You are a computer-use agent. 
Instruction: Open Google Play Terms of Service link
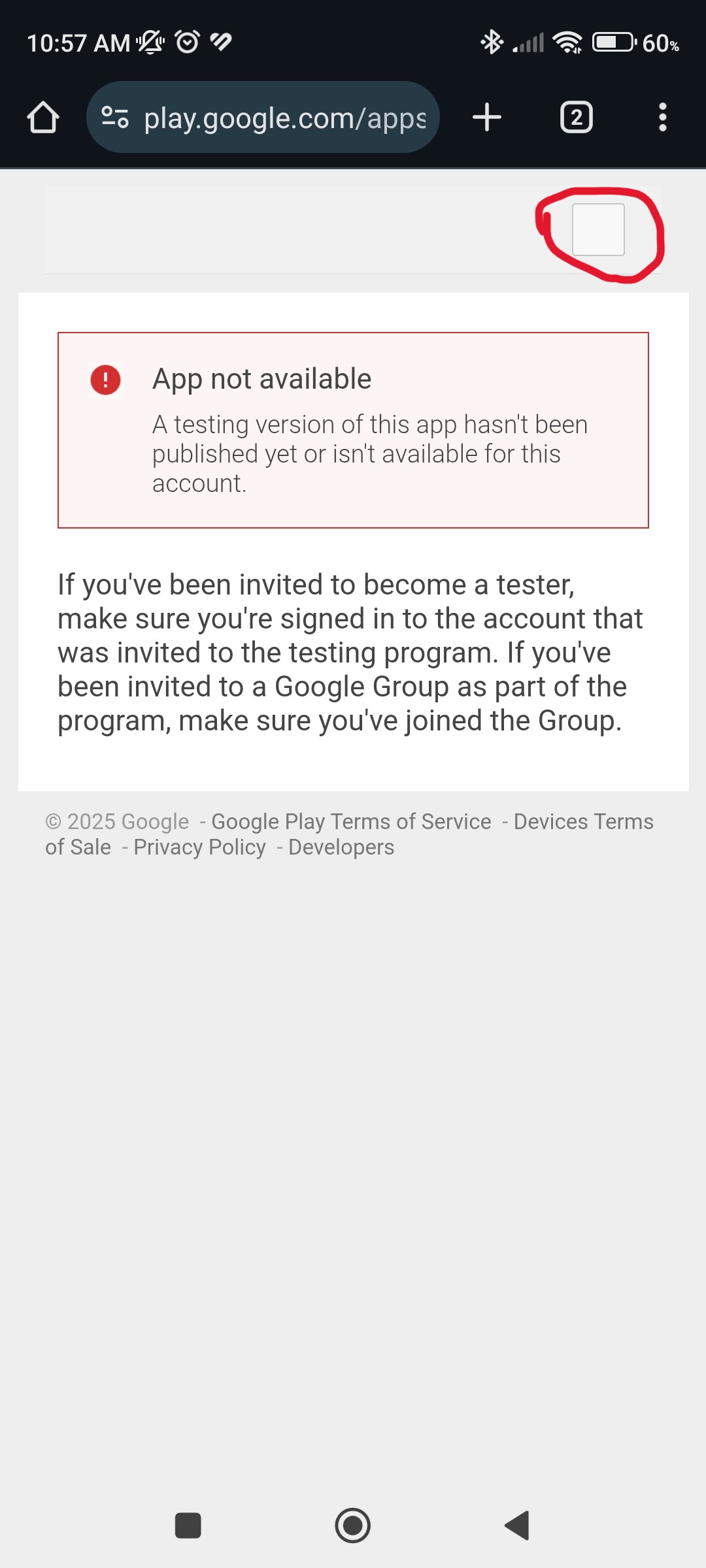pos(351,821)
